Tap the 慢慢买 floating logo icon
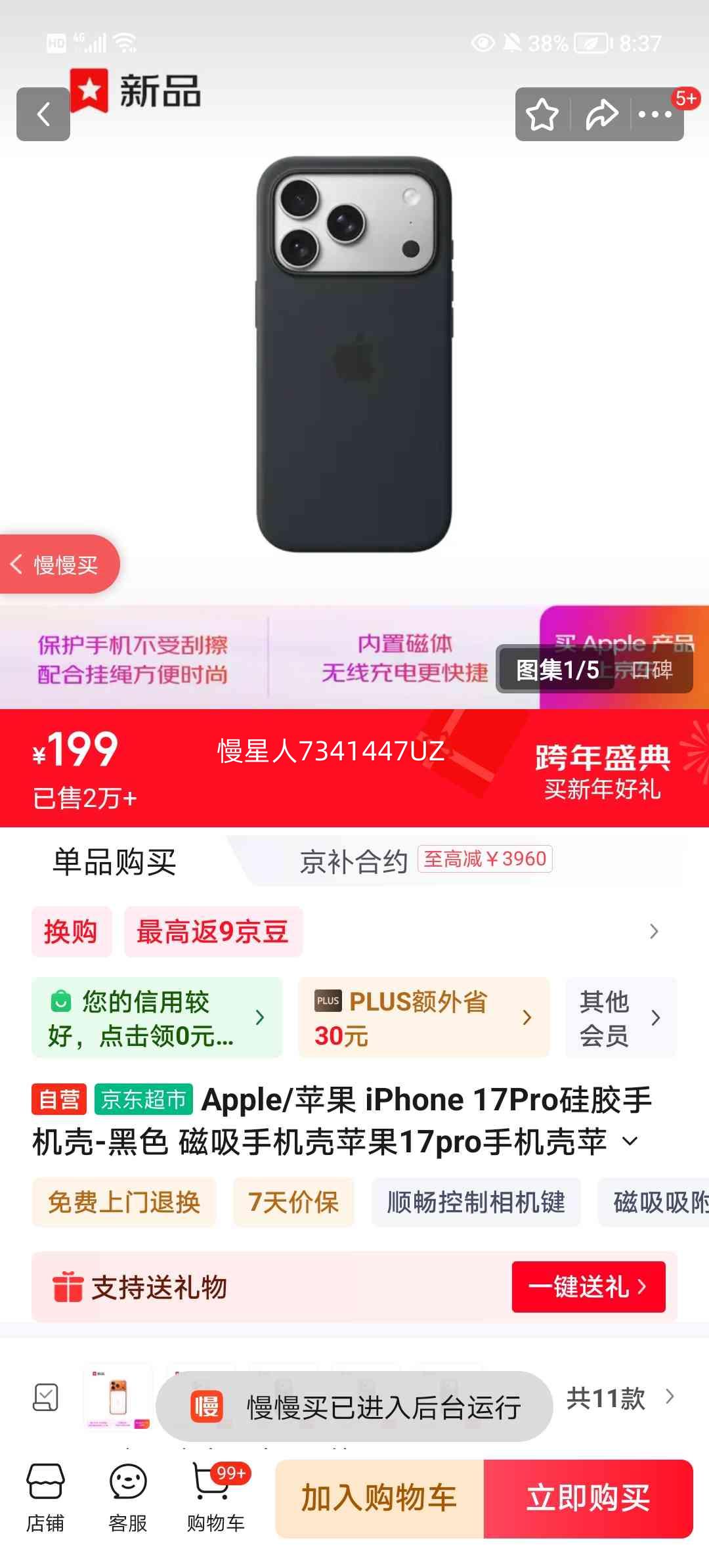709x1568 pixels. [59, 565]
